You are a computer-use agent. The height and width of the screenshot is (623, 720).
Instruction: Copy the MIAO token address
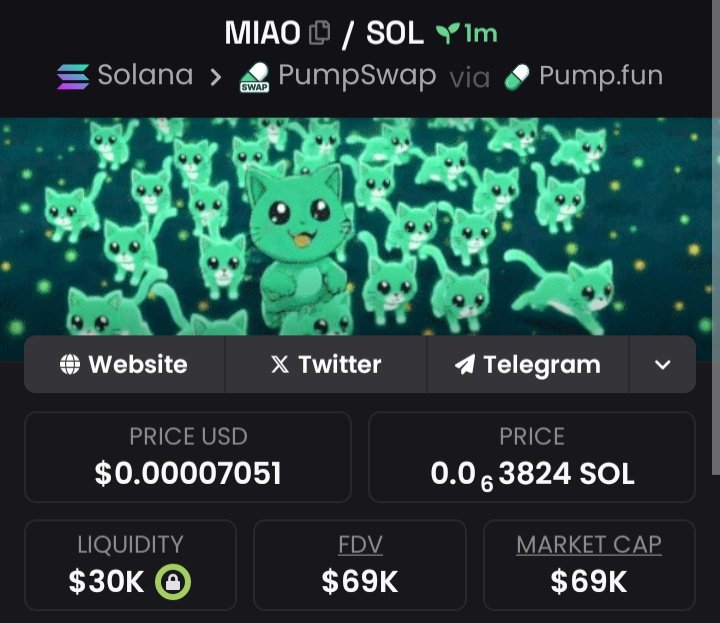click(320, 33)
